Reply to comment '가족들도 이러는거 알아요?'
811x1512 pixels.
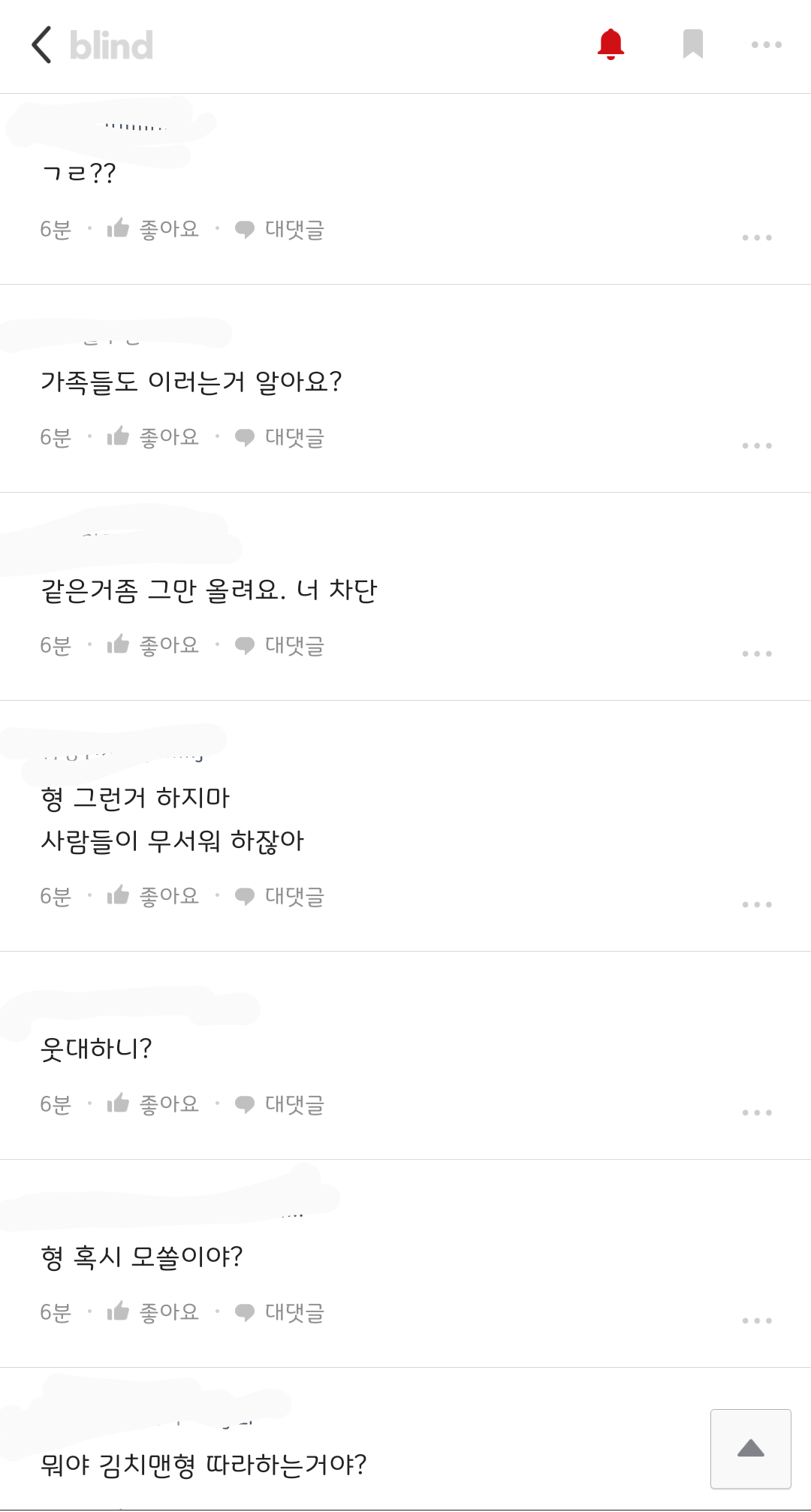(279, 437)
